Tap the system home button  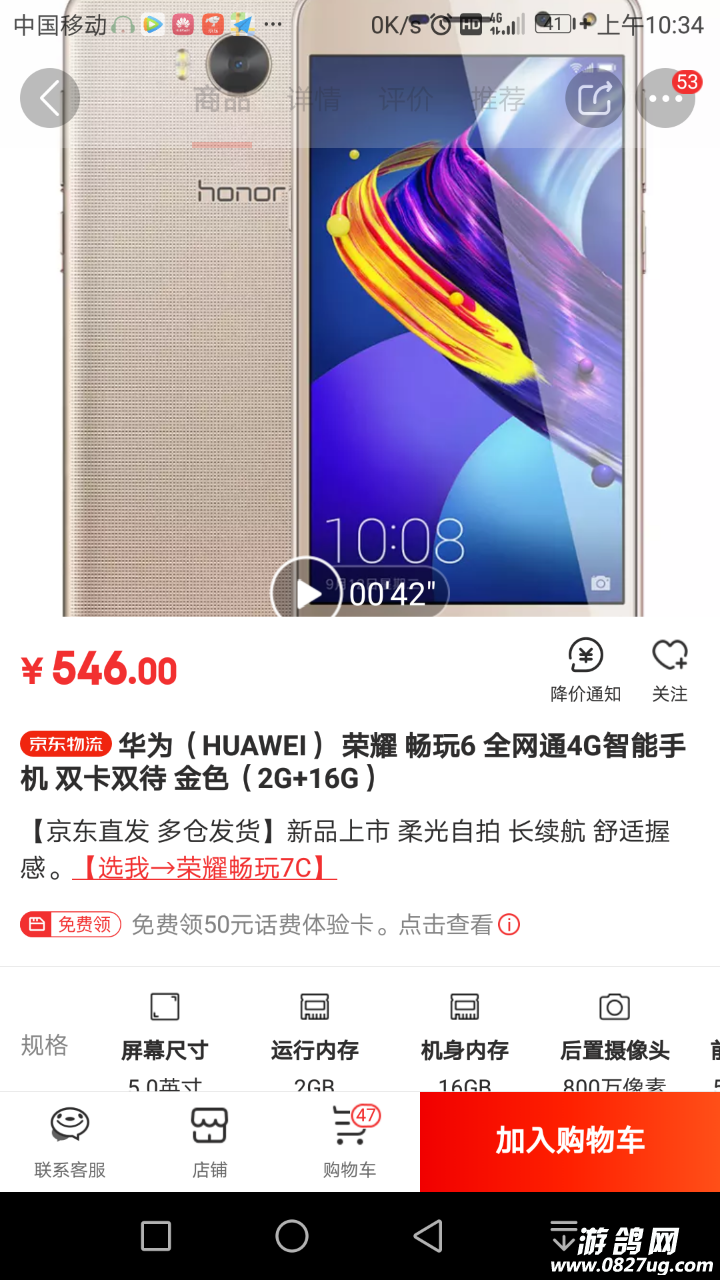(292, 1236)
